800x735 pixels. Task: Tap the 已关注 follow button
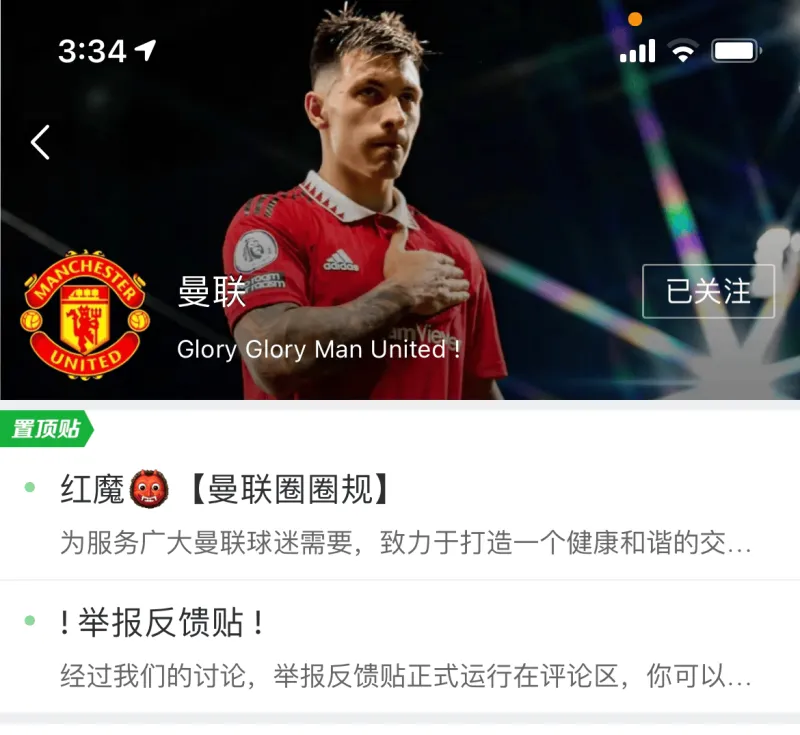click(708, 291)
